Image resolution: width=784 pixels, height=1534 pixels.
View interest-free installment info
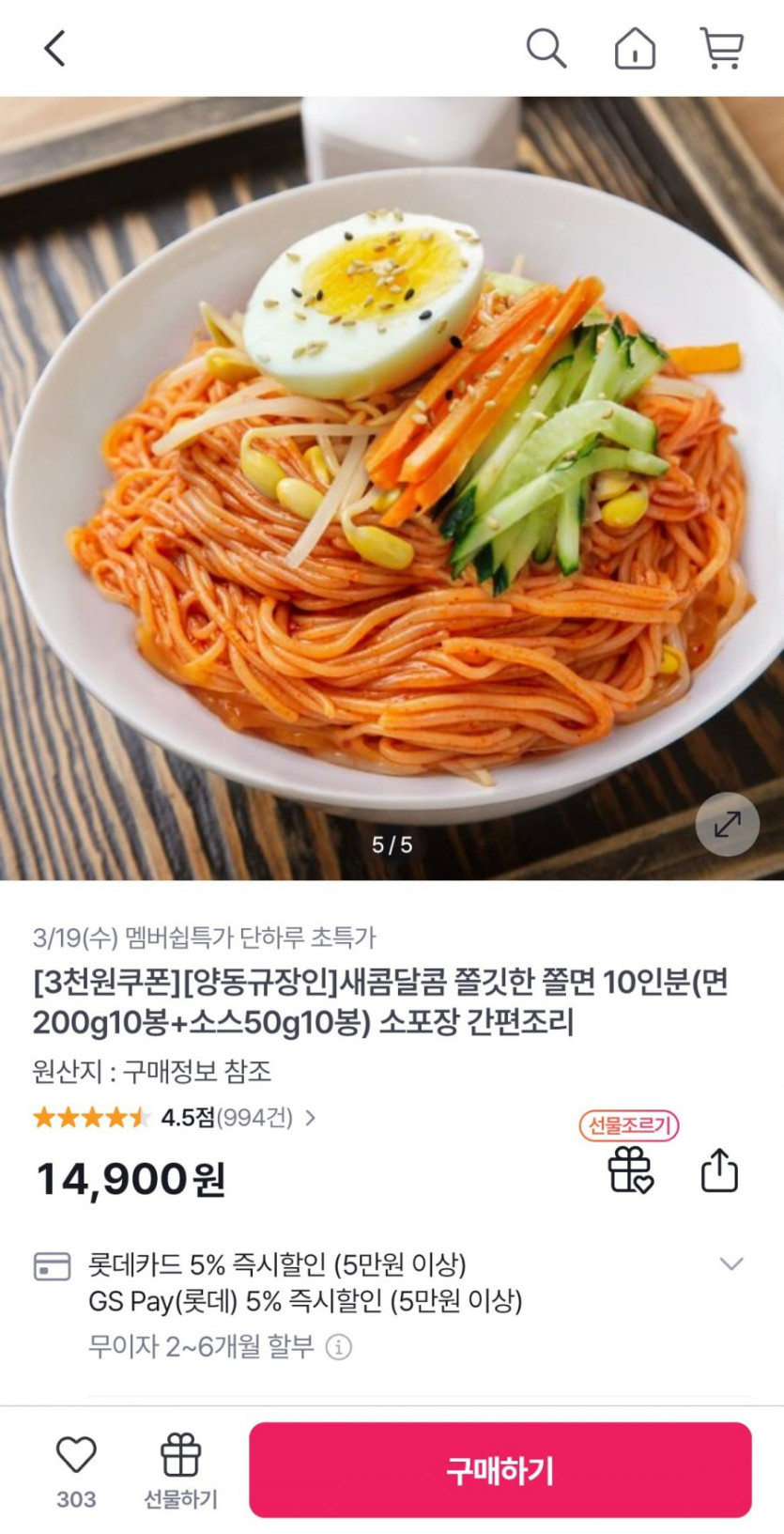(x=339, y=1347)
